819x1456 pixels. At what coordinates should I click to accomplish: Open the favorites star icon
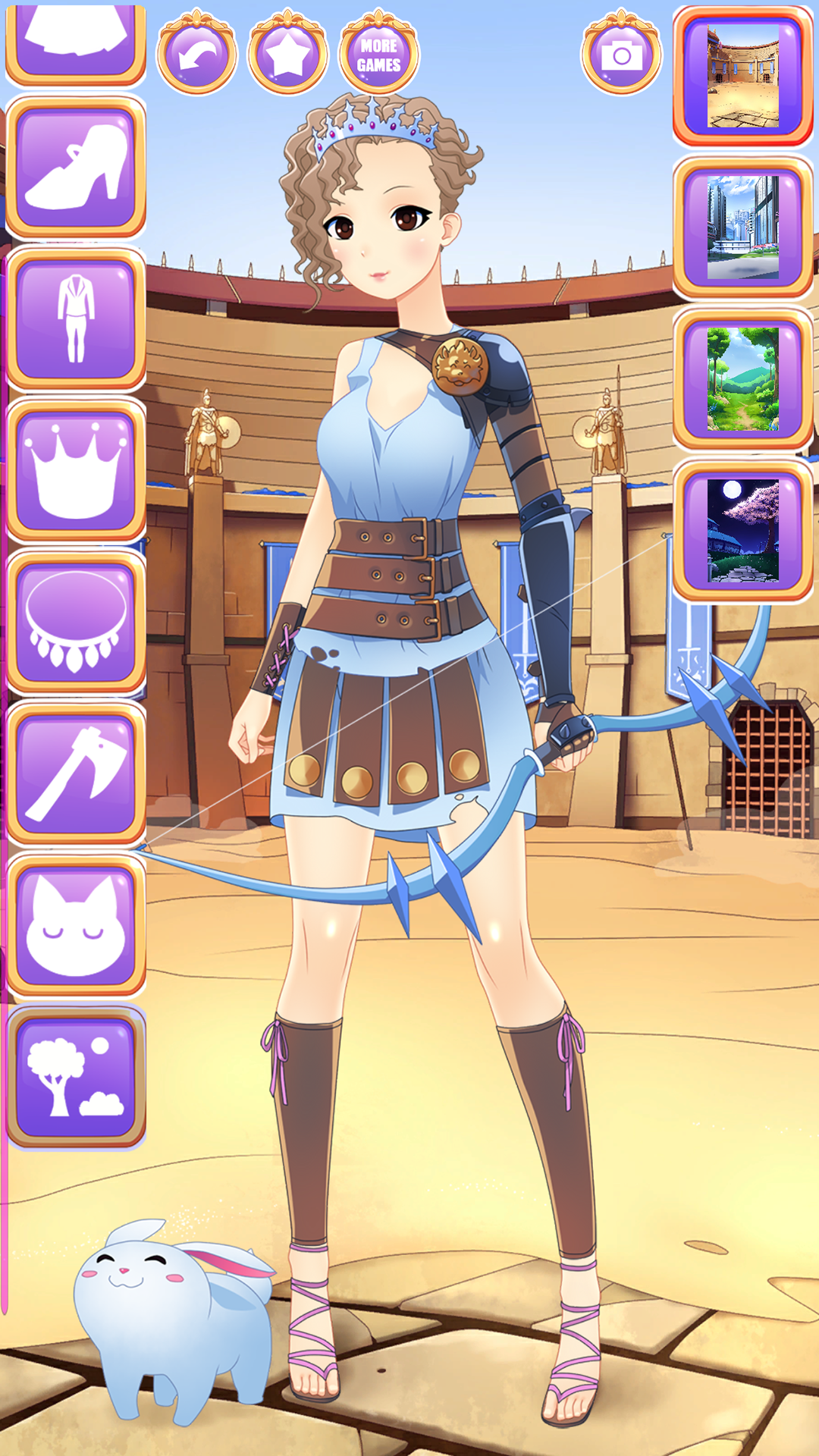pos(286,53)
